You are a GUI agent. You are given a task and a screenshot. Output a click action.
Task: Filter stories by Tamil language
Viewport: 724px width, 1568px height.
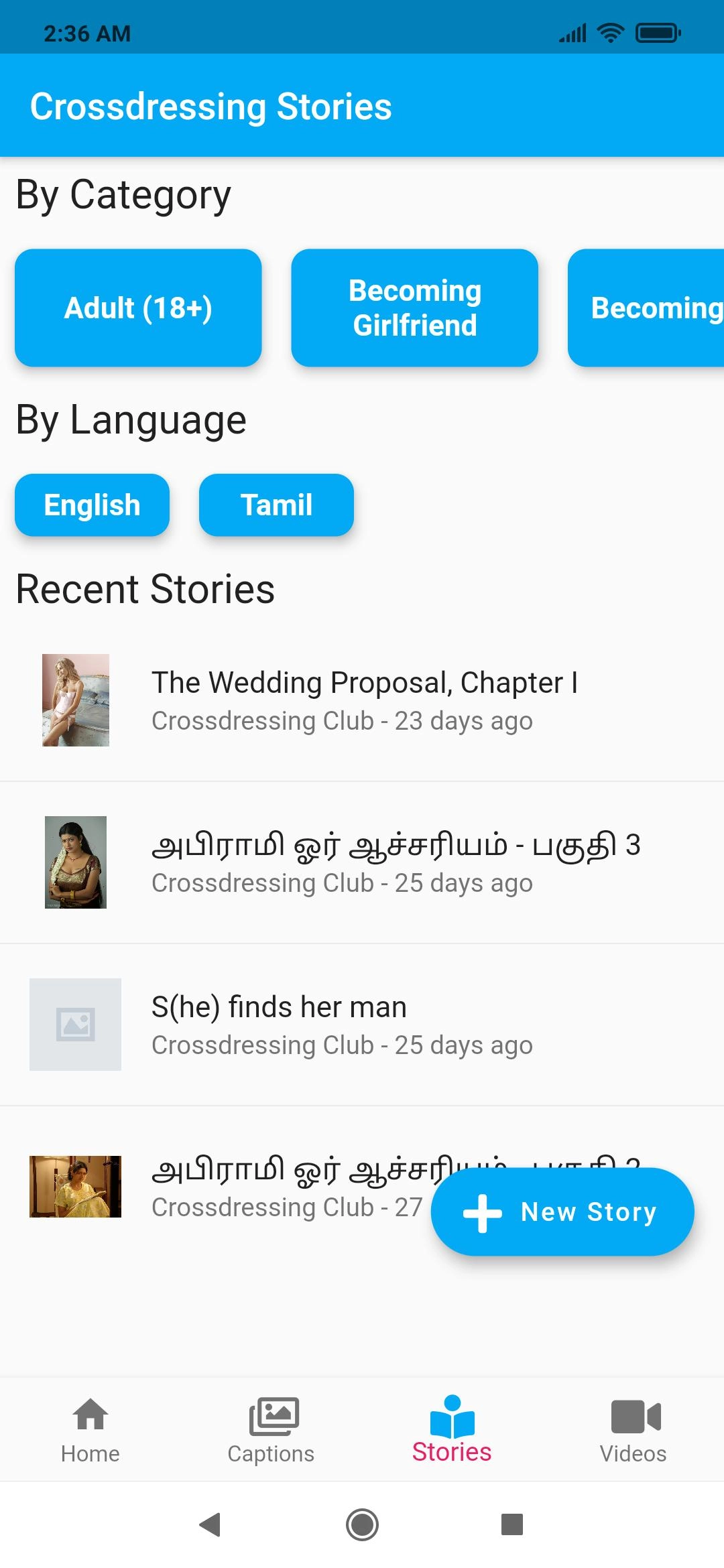(276, 505)
